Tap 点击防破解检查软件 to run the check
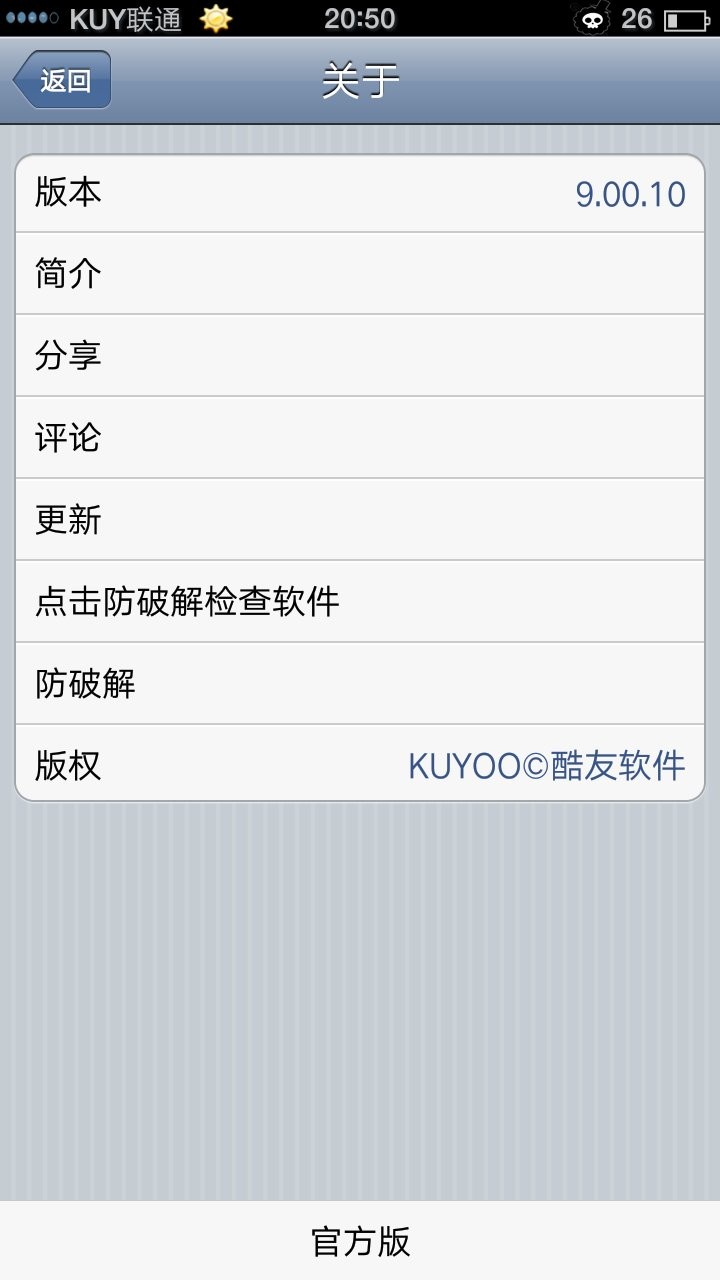720x1280 pixels. point(360,601)
